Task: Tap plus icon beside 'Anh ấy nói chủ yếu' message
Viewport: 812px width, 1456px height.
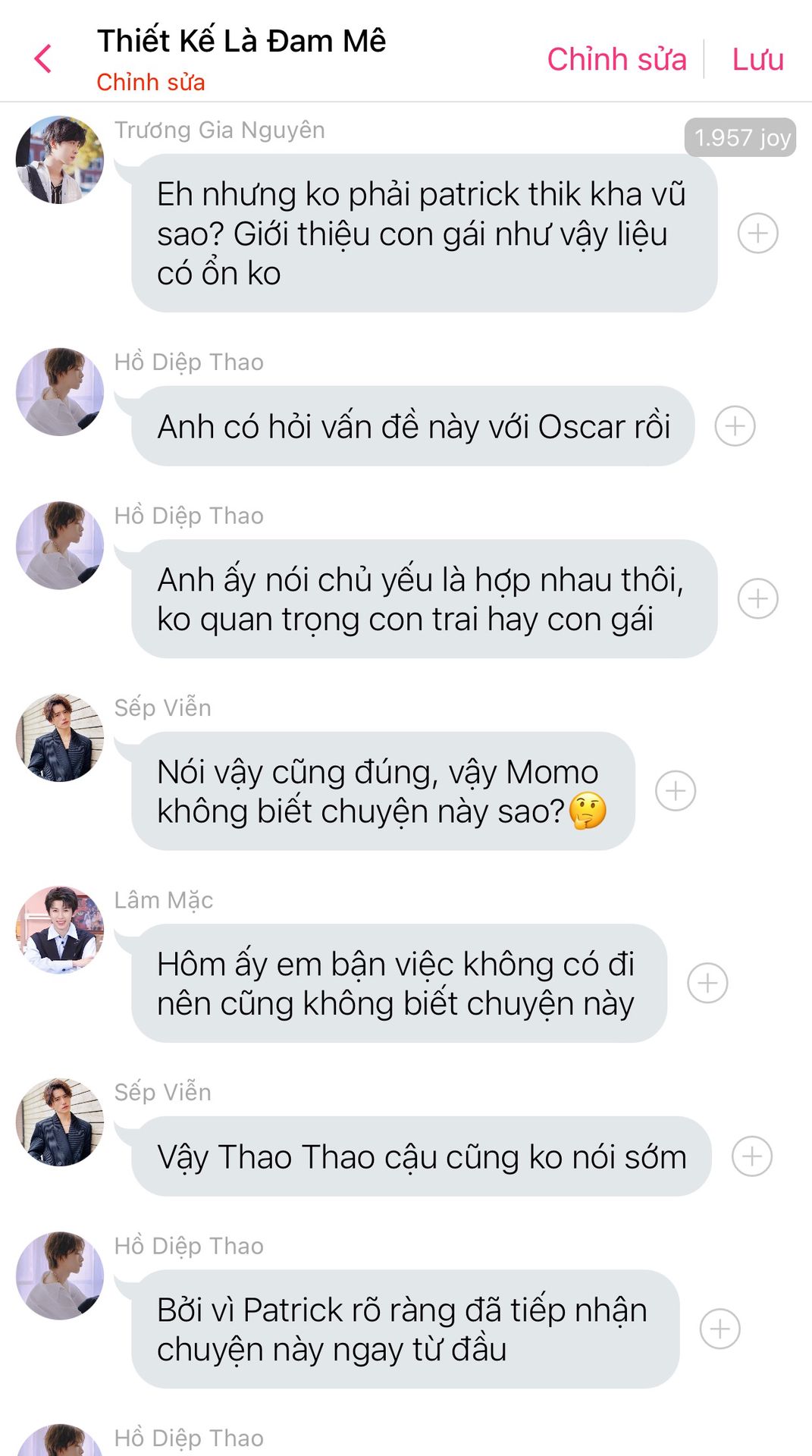Action: pos(757,598)
